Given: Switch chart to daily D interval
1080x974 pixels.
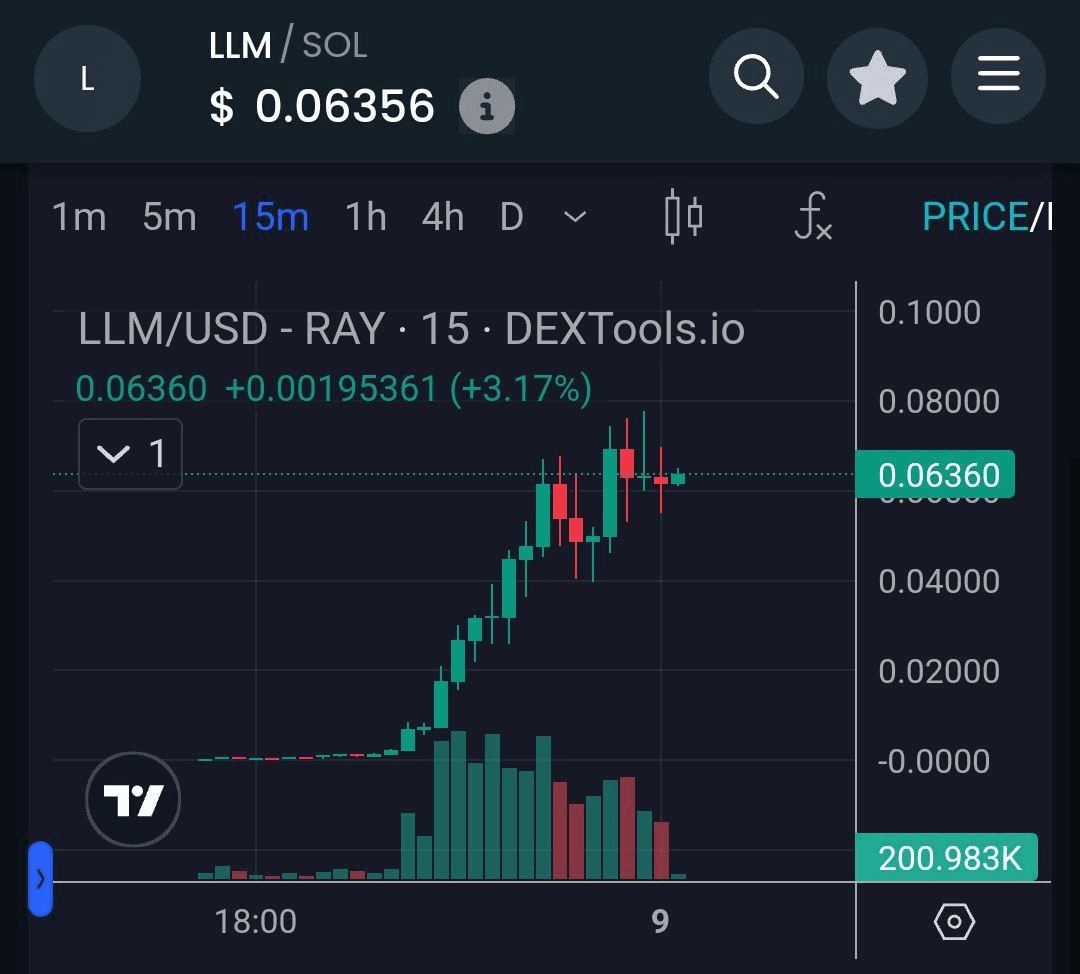Looking at the screenshot, I should (511, 216).
